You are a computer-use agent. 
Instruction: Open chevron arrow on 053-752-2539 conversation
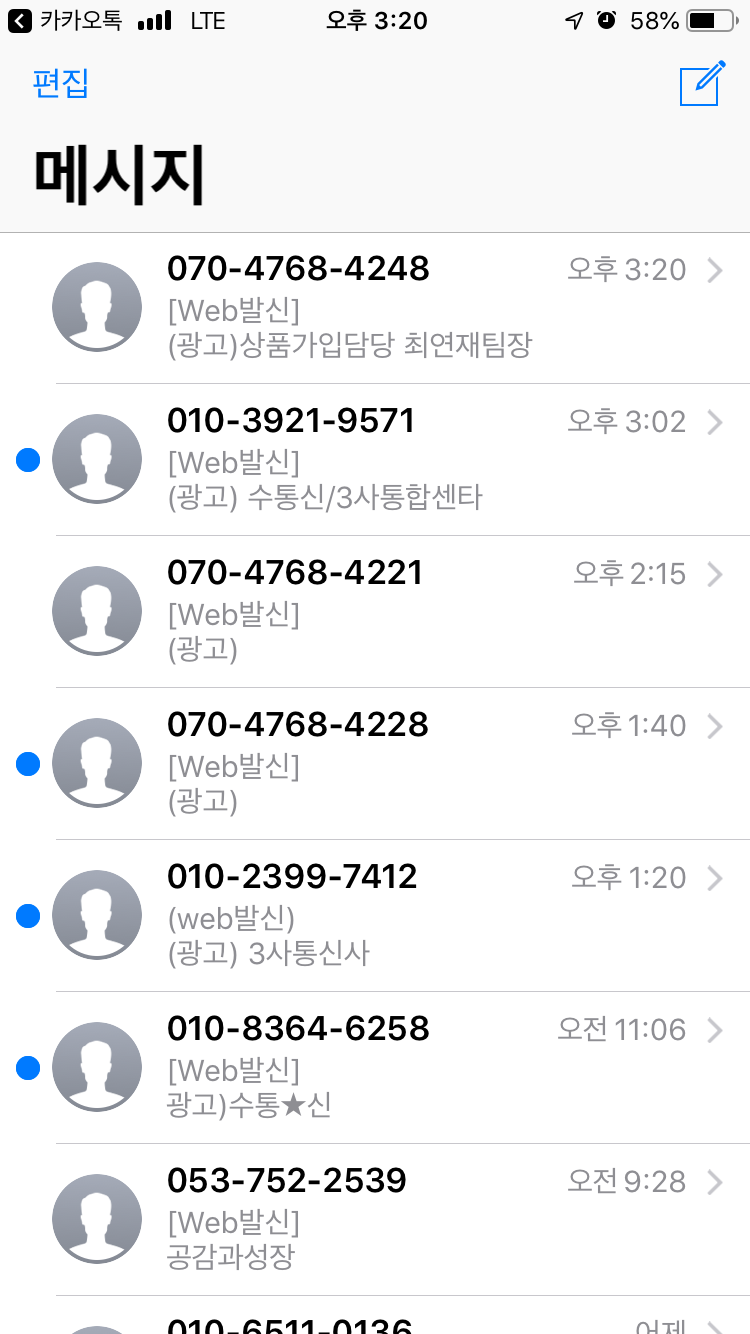tap(716, 1181)
